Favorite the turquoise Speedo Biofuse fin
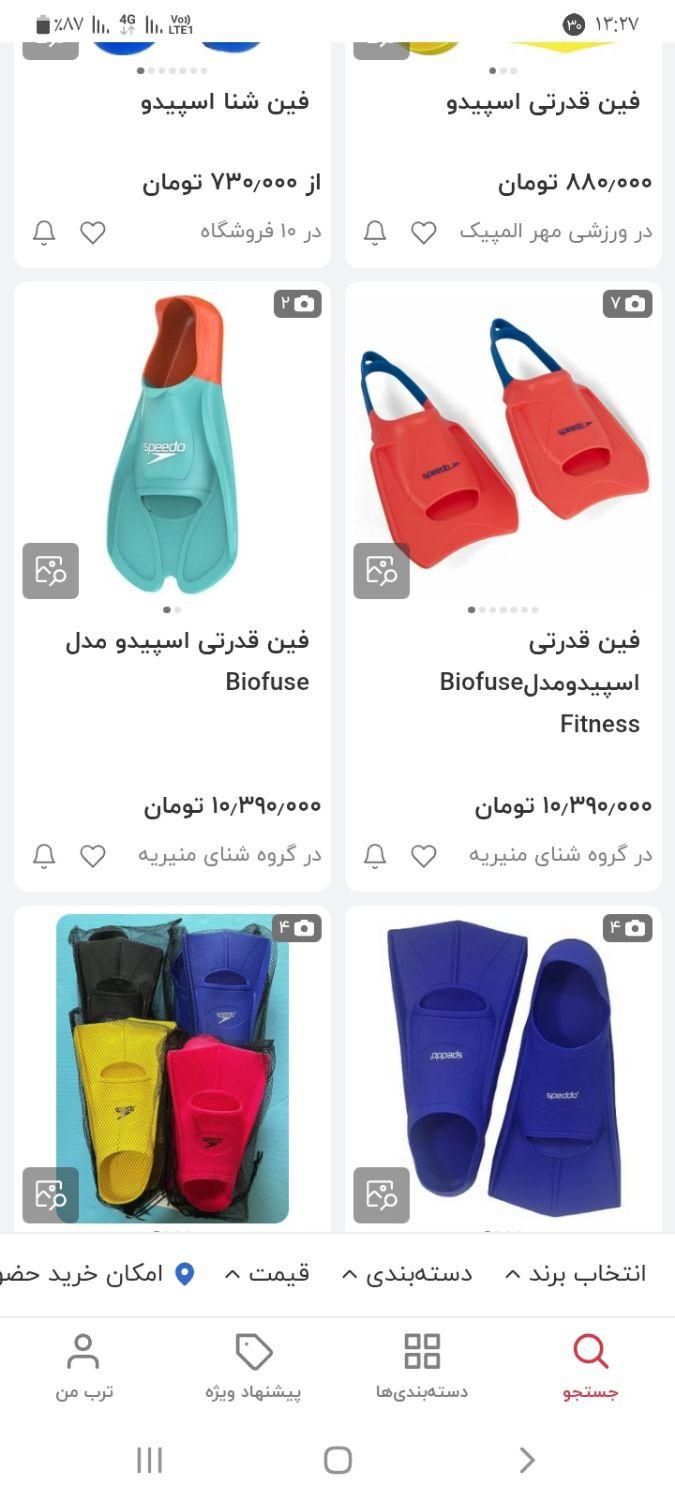675x1500 pixels. pos(93,856)
